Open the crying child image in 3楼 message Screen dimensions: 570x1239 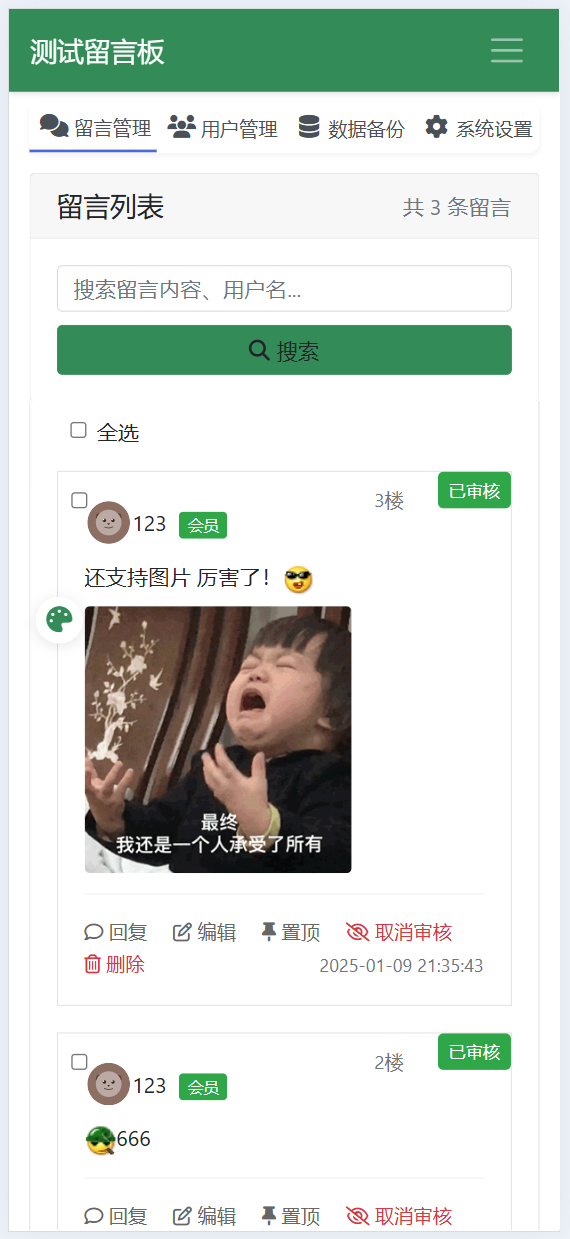[218, 739]
